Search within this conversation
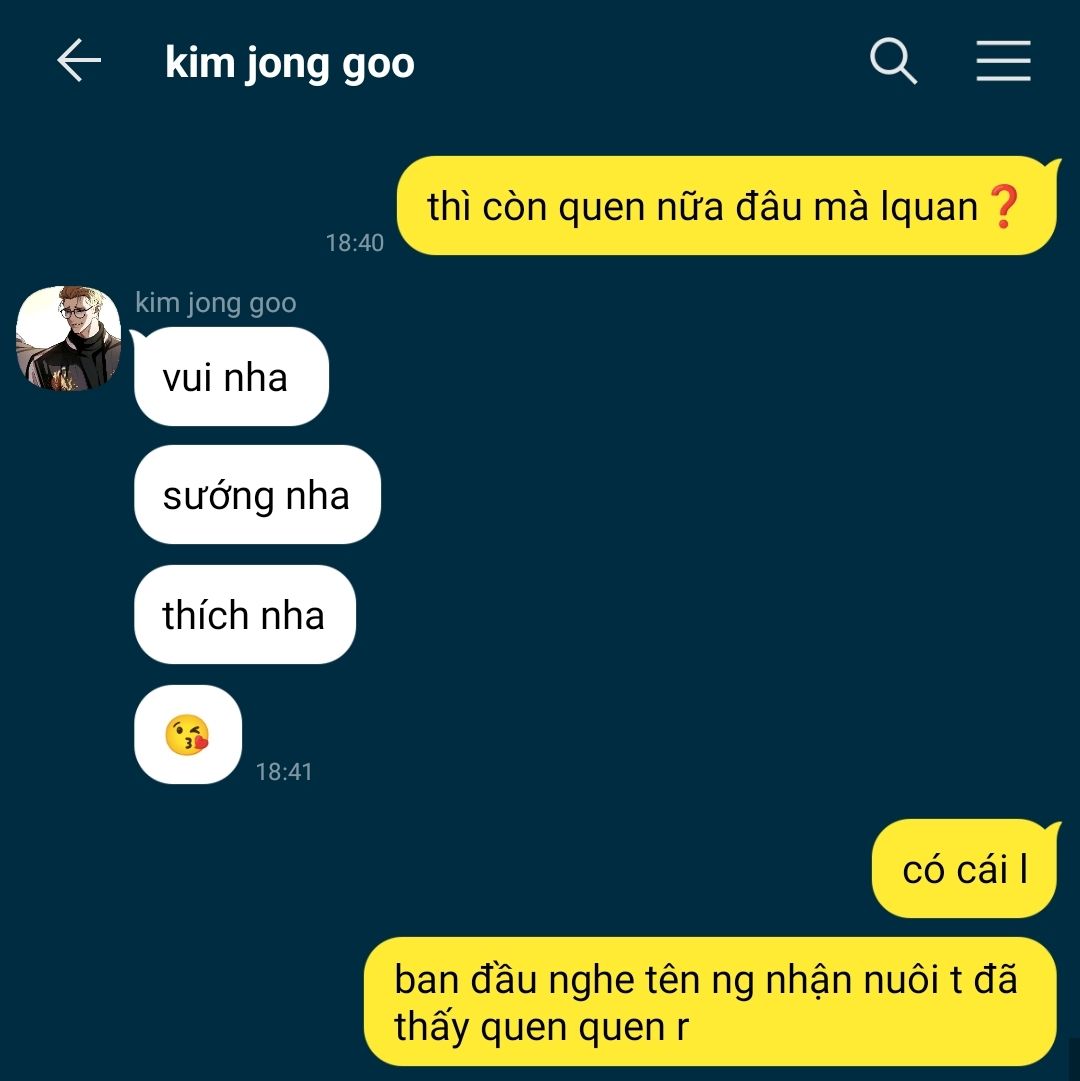Screen dimensions: 1080x1081 click(893, 62)
